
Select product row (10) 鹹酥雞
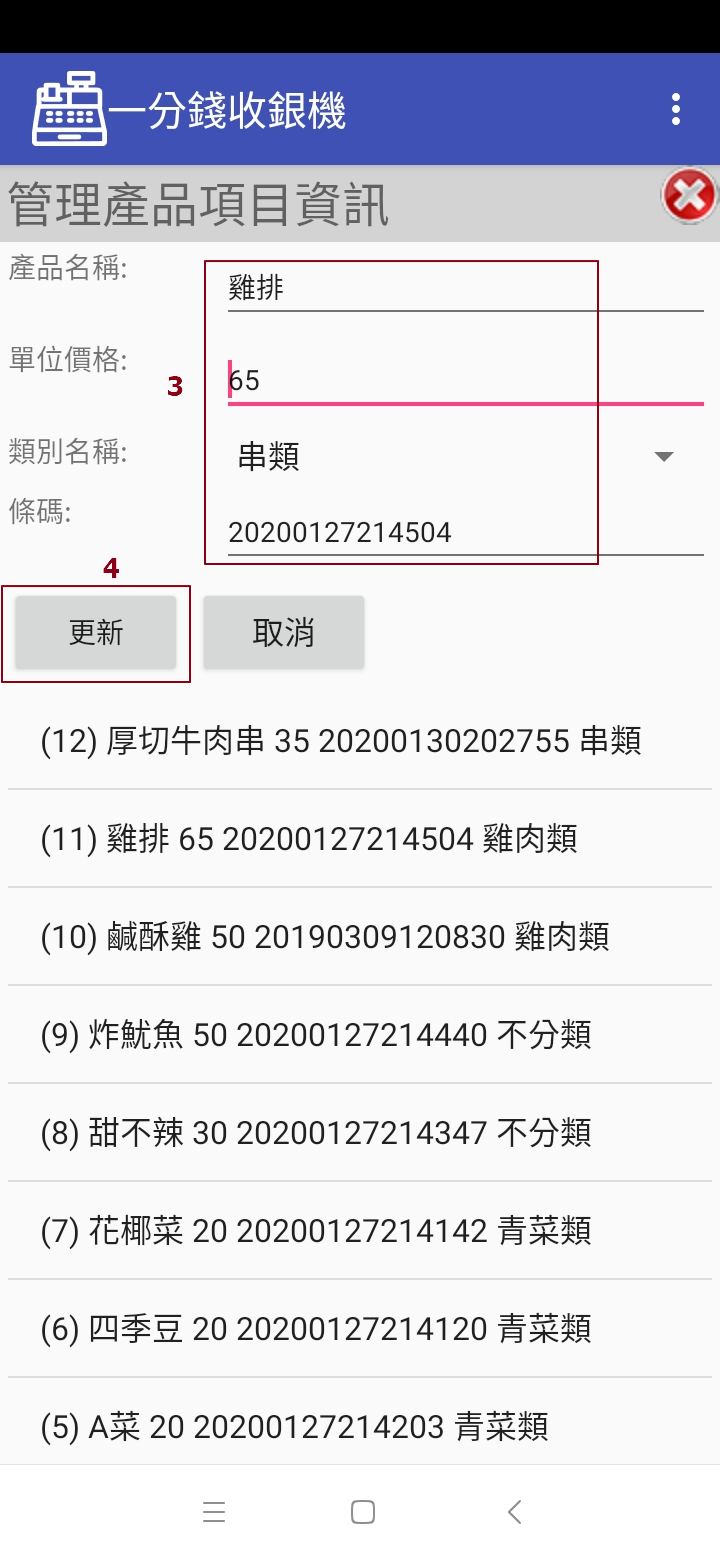360,937
